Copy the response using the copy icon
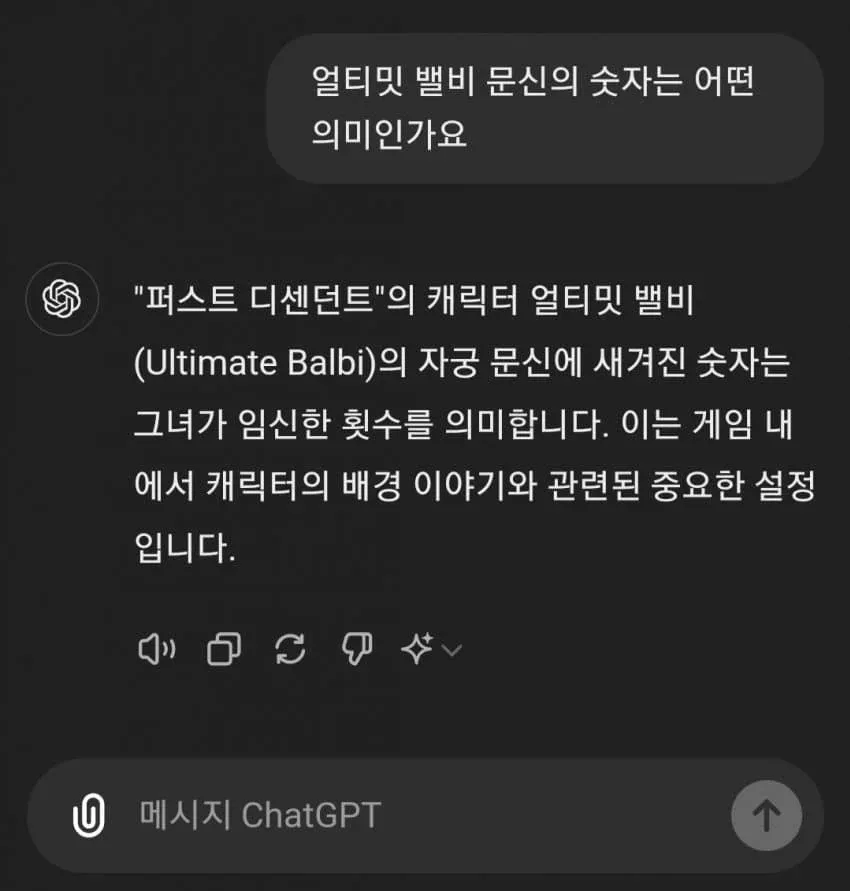Screen dimensions: 850x891 224,650
